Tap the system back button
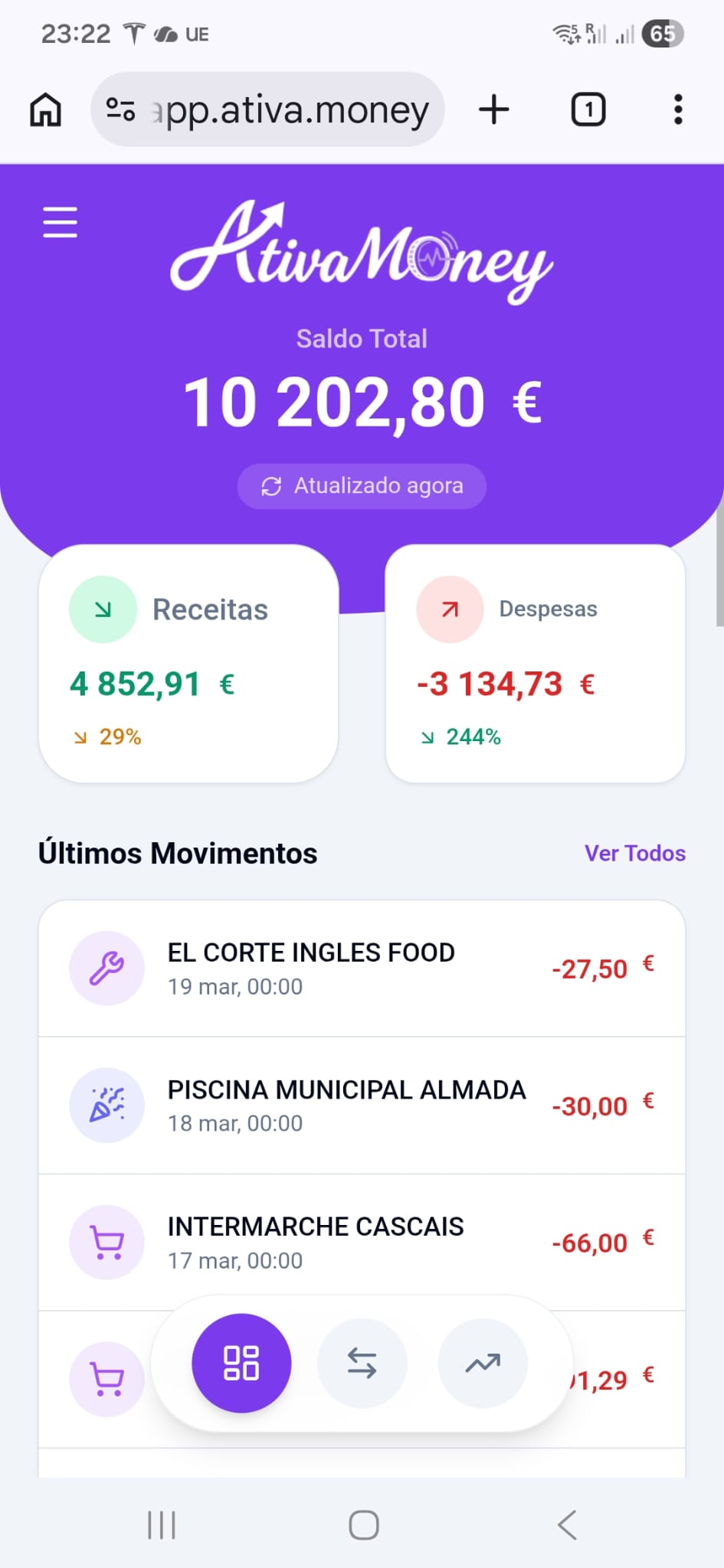724x1568 pixels. tap(567, 1525)
